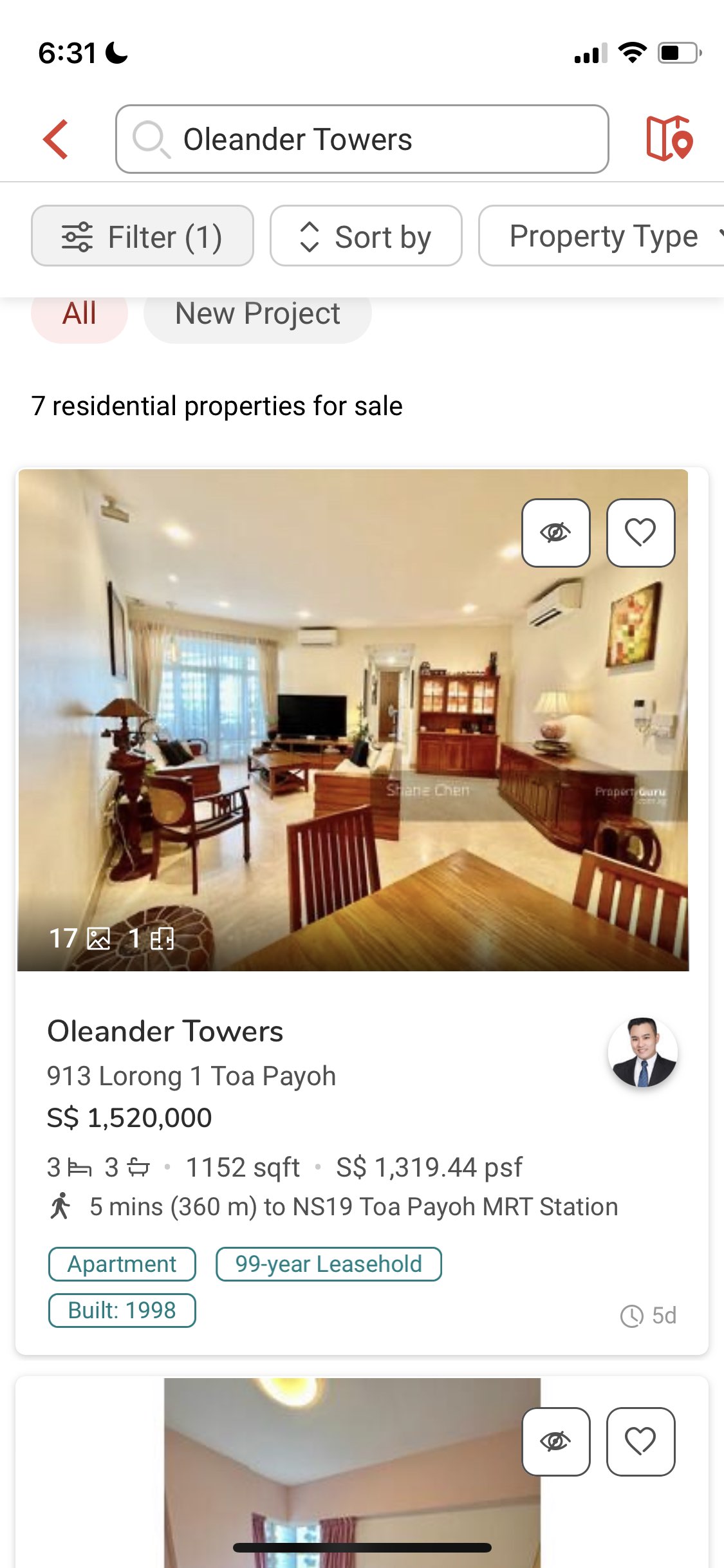Go back with the red arrow
Viewport: 724px width, 1568px height.
click(56, 139)
